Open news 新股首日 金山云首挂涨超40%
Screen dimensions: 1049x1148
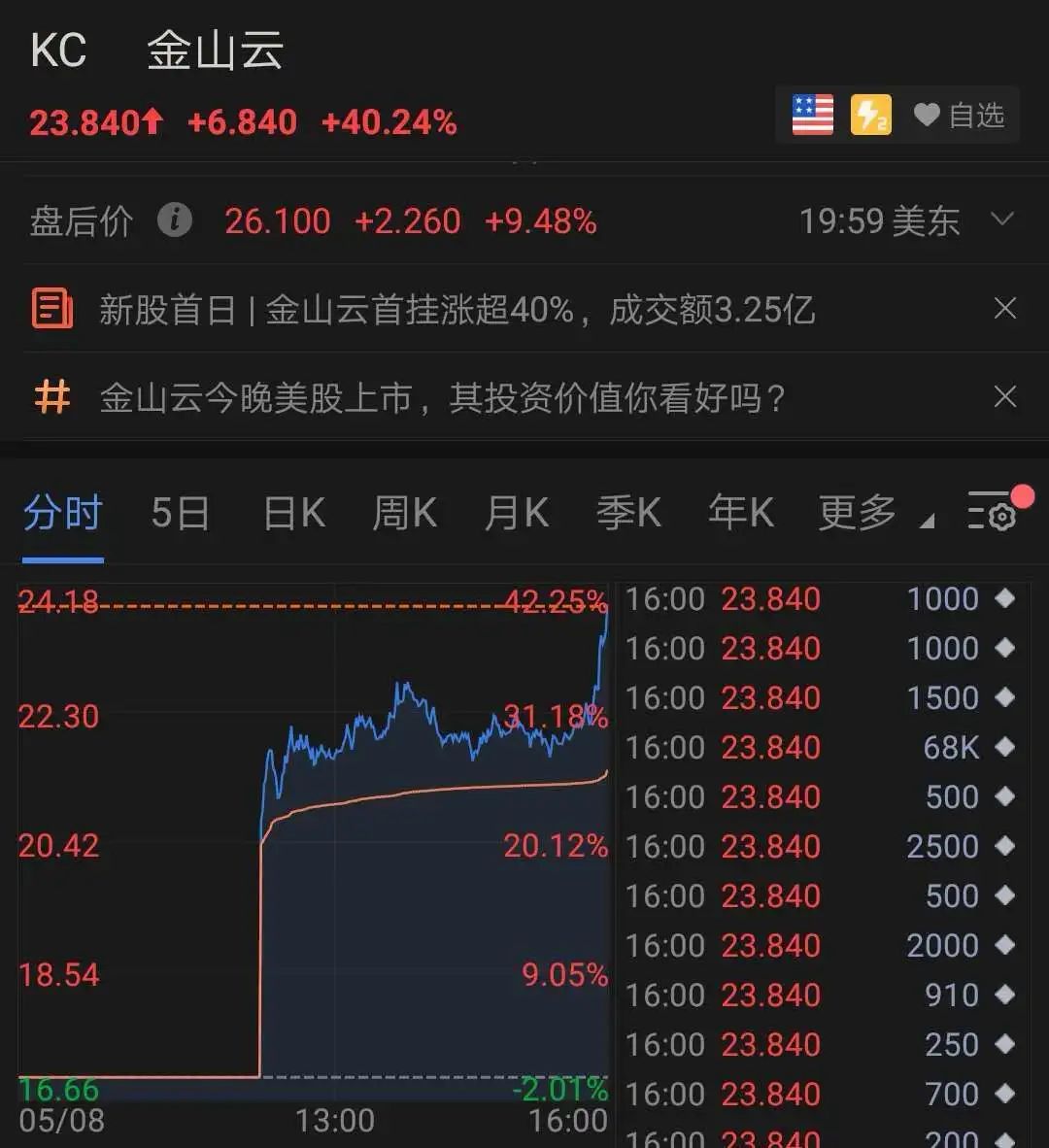(457, 310)
